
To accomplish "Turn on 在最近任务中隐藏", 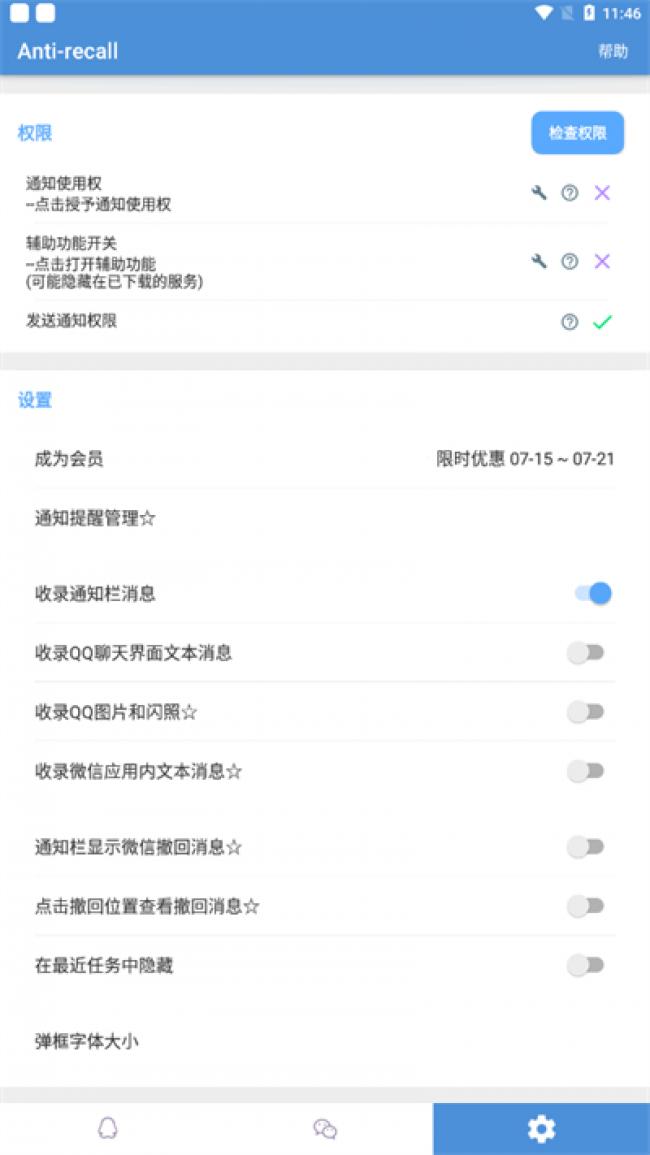I will coord(586,965).
